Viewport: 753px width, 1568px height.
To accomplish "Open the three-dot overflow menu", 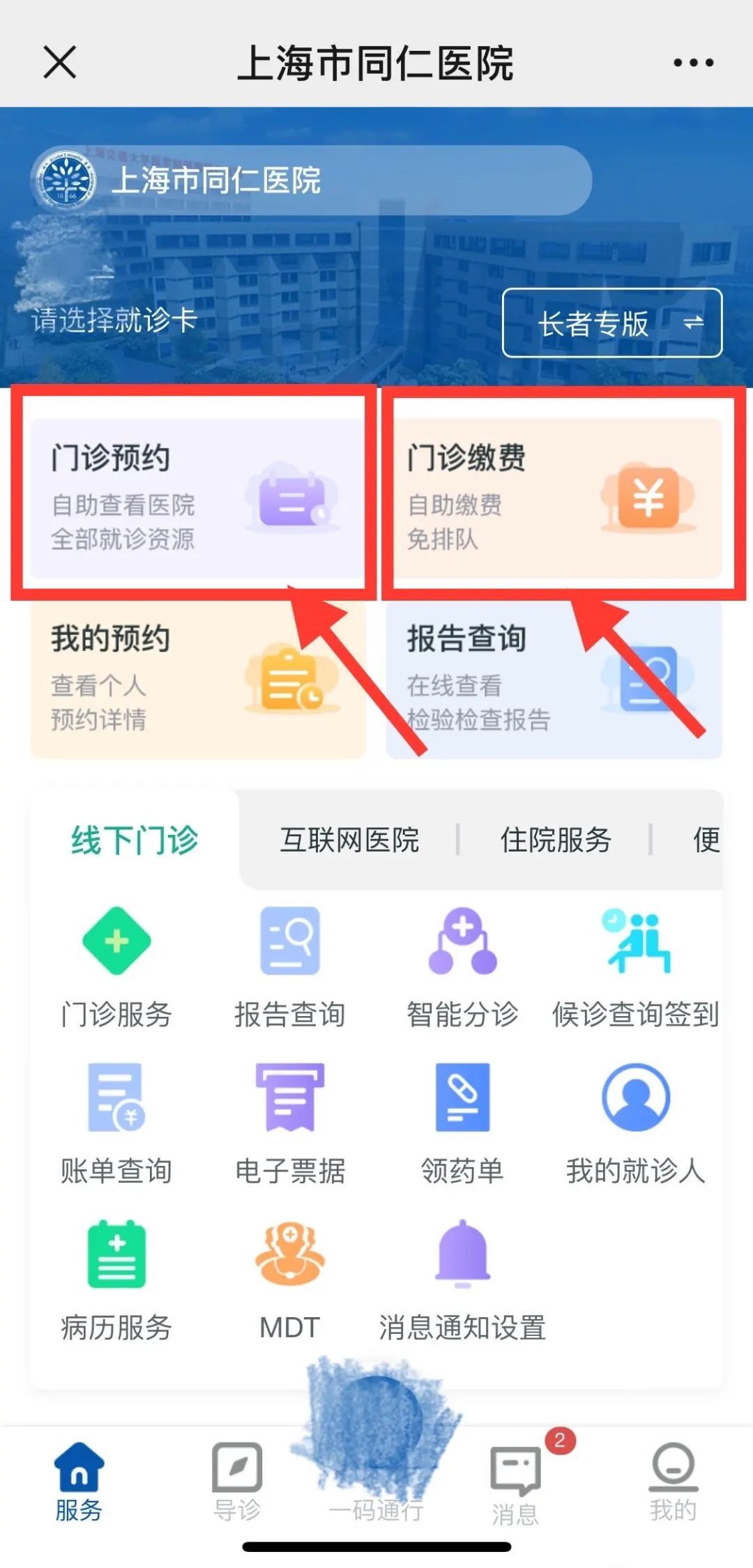I will [x=693, y=63].
